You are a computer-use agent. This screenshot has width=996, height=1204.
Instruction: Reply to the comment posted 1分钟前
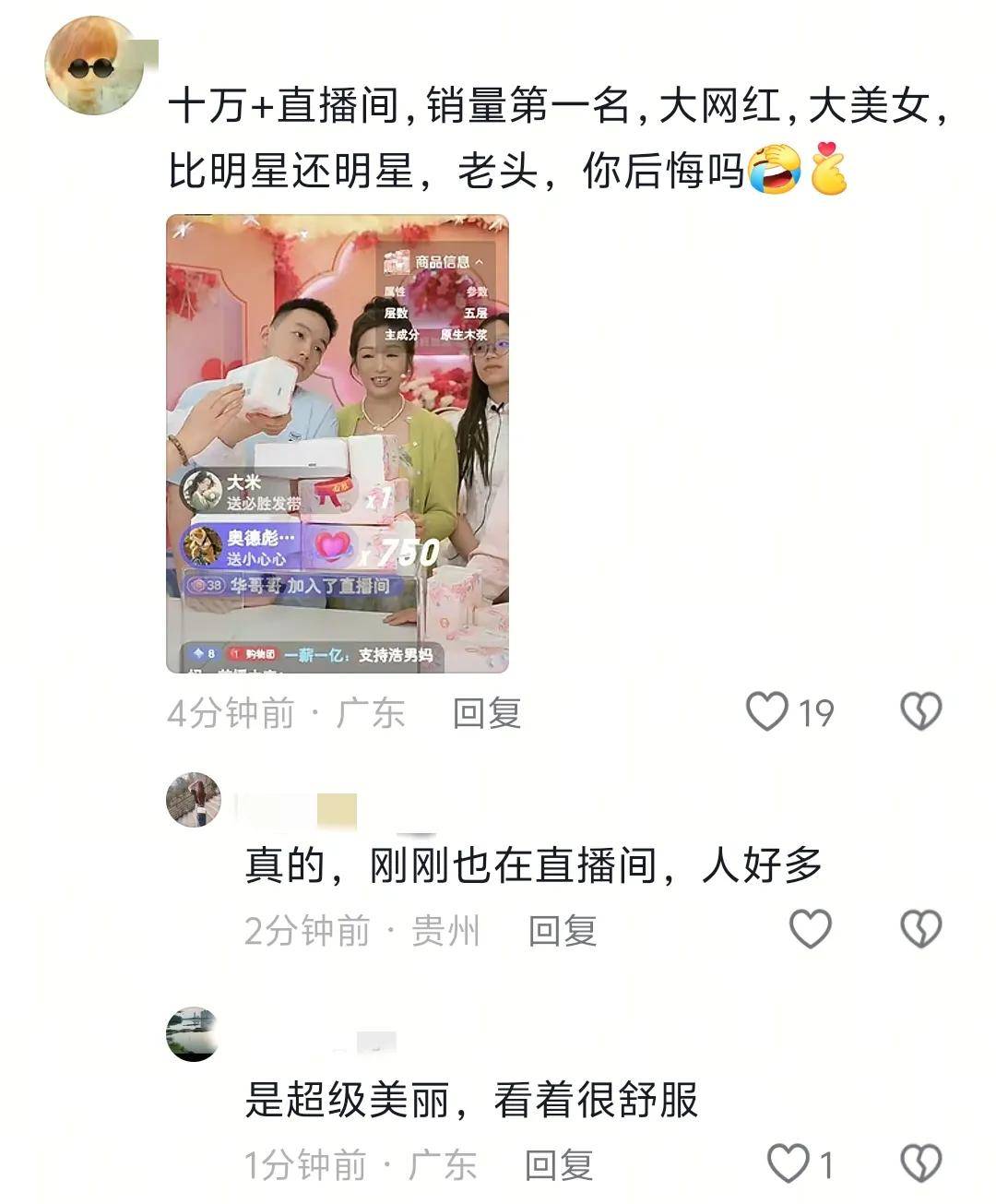pos(558,1165)
